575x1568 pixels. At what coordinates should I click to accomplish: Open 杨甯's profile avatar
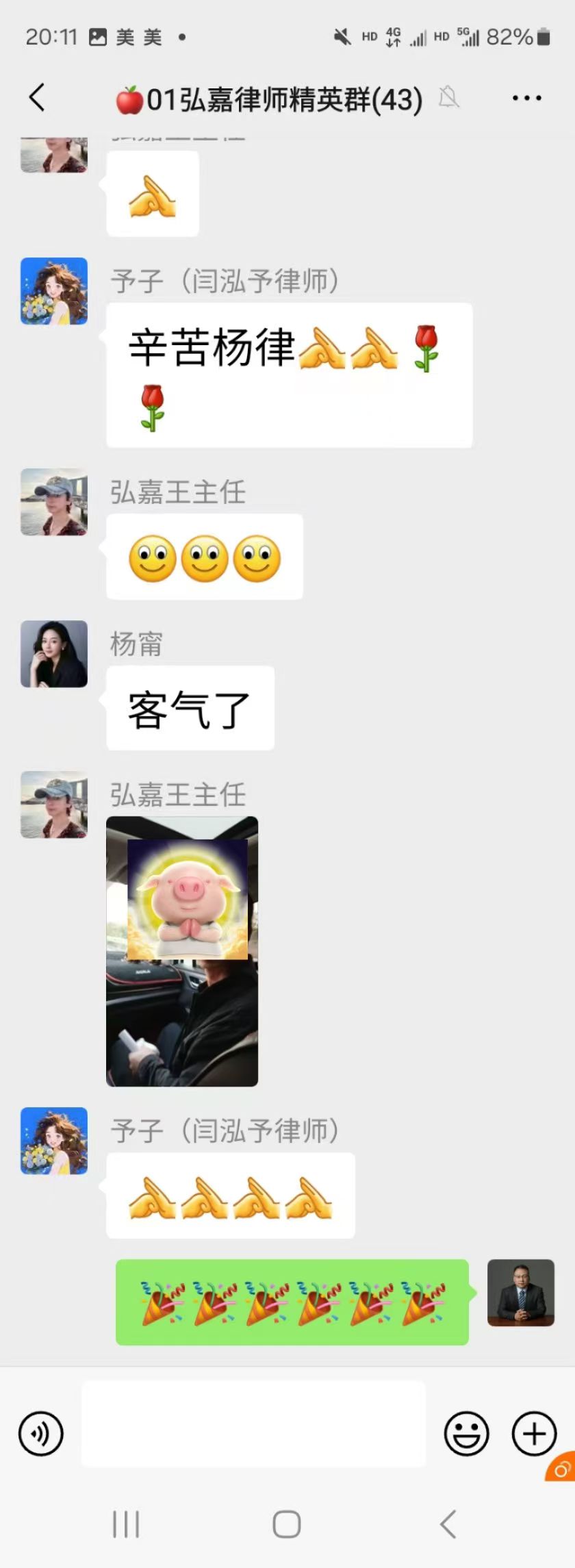(54, 654)
